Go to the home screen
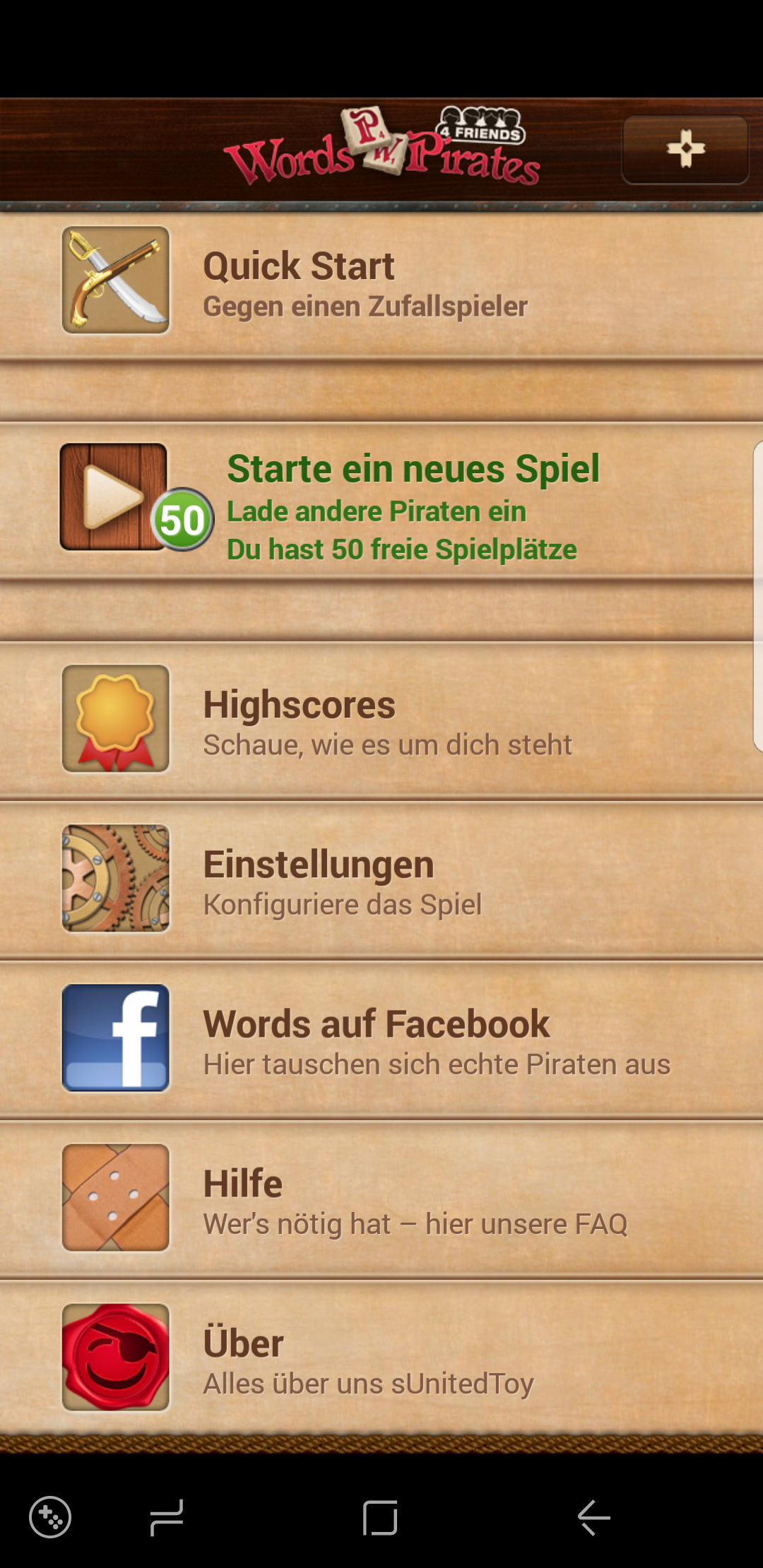Image resolution: width=763 pixels, height=1568 pixels. (380, 1517)
